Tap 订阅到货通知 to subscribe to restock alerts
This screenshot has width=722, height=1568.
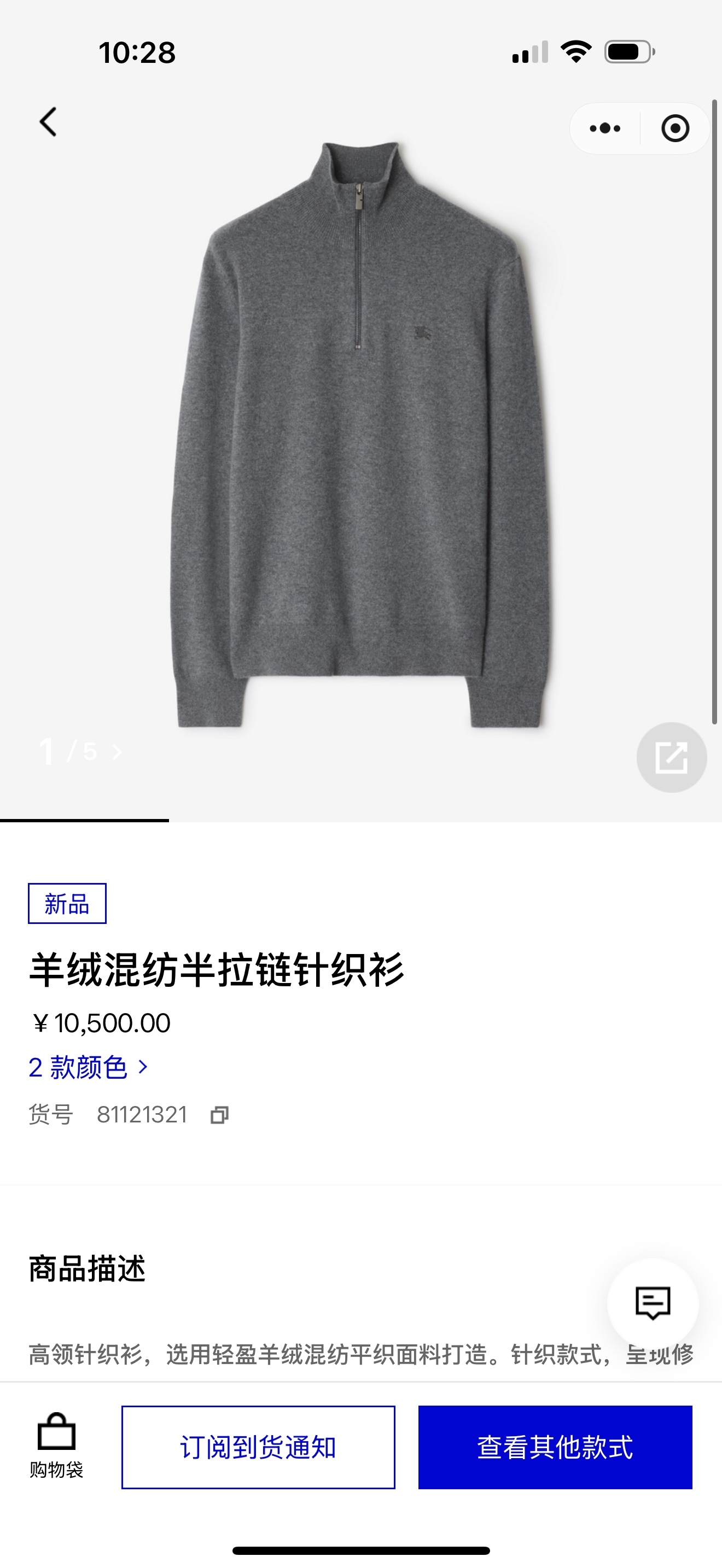click(258, 1448)
